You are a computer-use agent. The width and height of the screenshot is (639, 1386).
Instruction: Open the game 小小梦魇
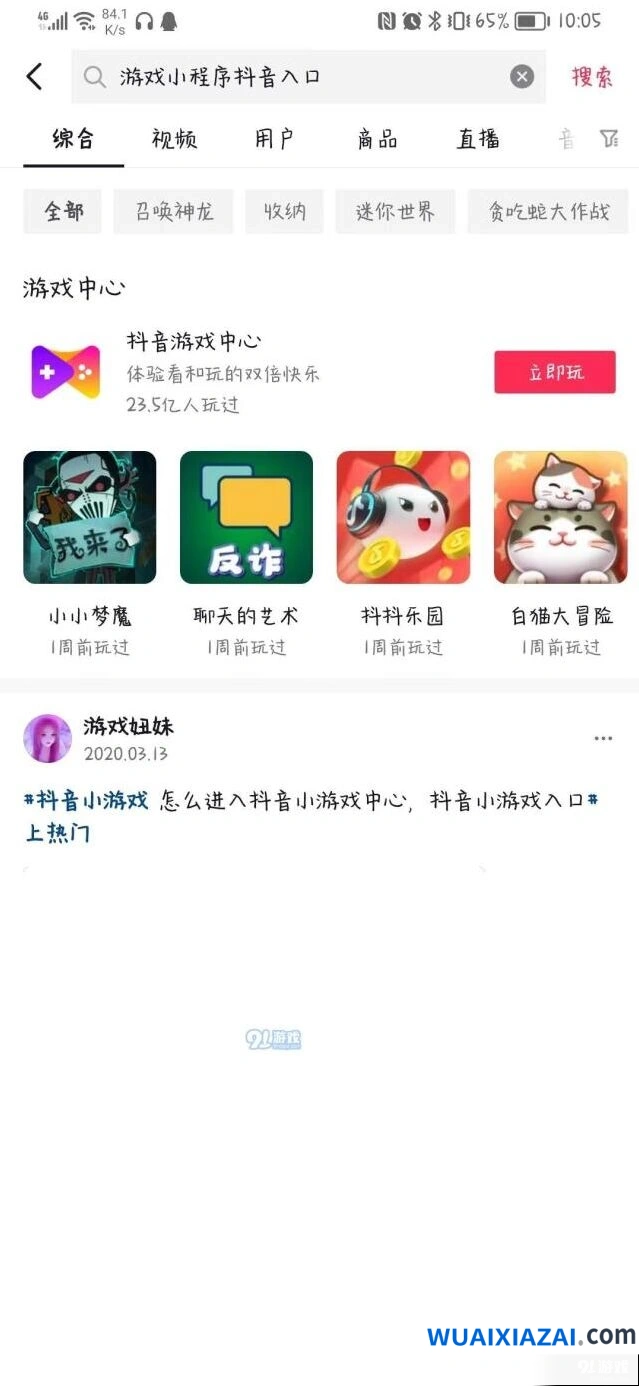coord(90,553)
